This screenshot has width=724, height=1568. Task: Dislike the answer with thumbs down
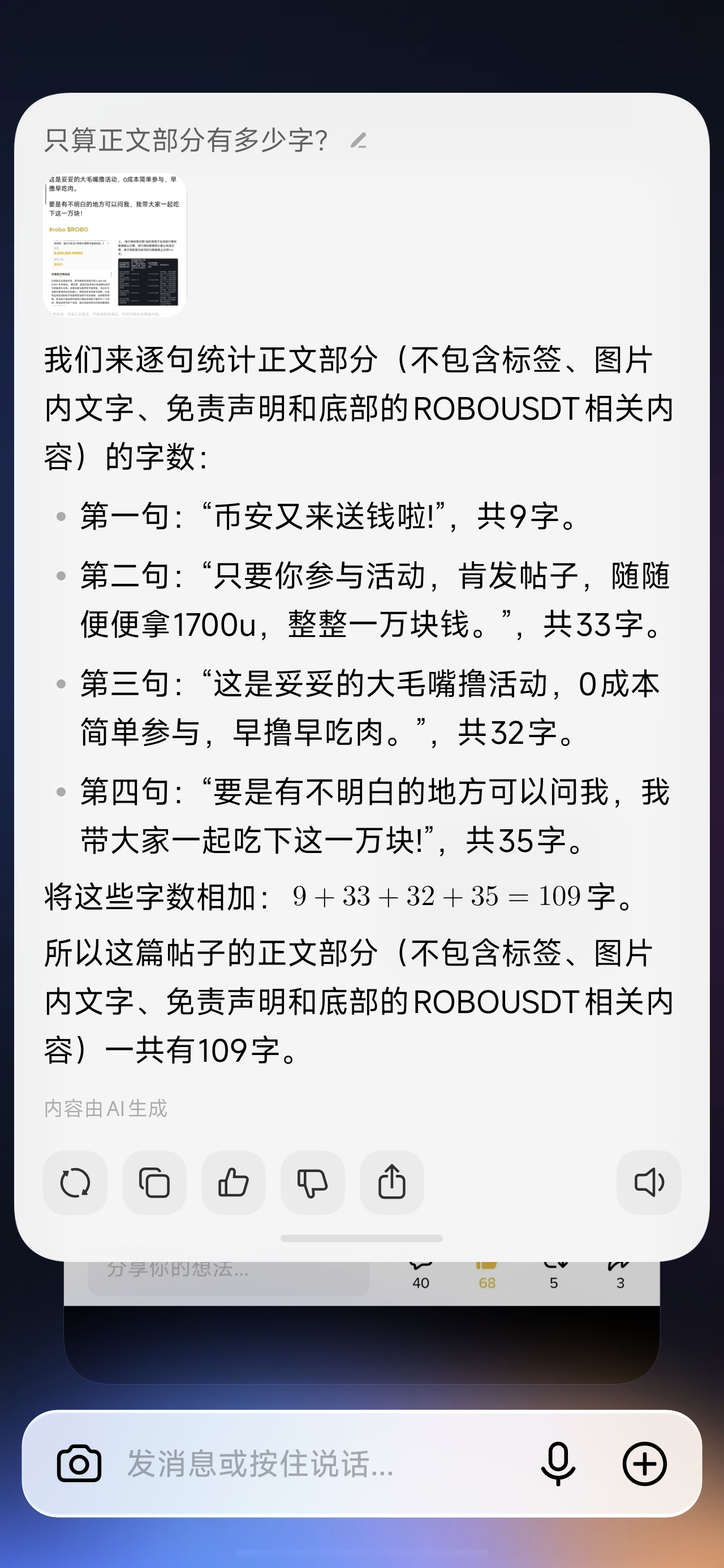coord(312,1183)
